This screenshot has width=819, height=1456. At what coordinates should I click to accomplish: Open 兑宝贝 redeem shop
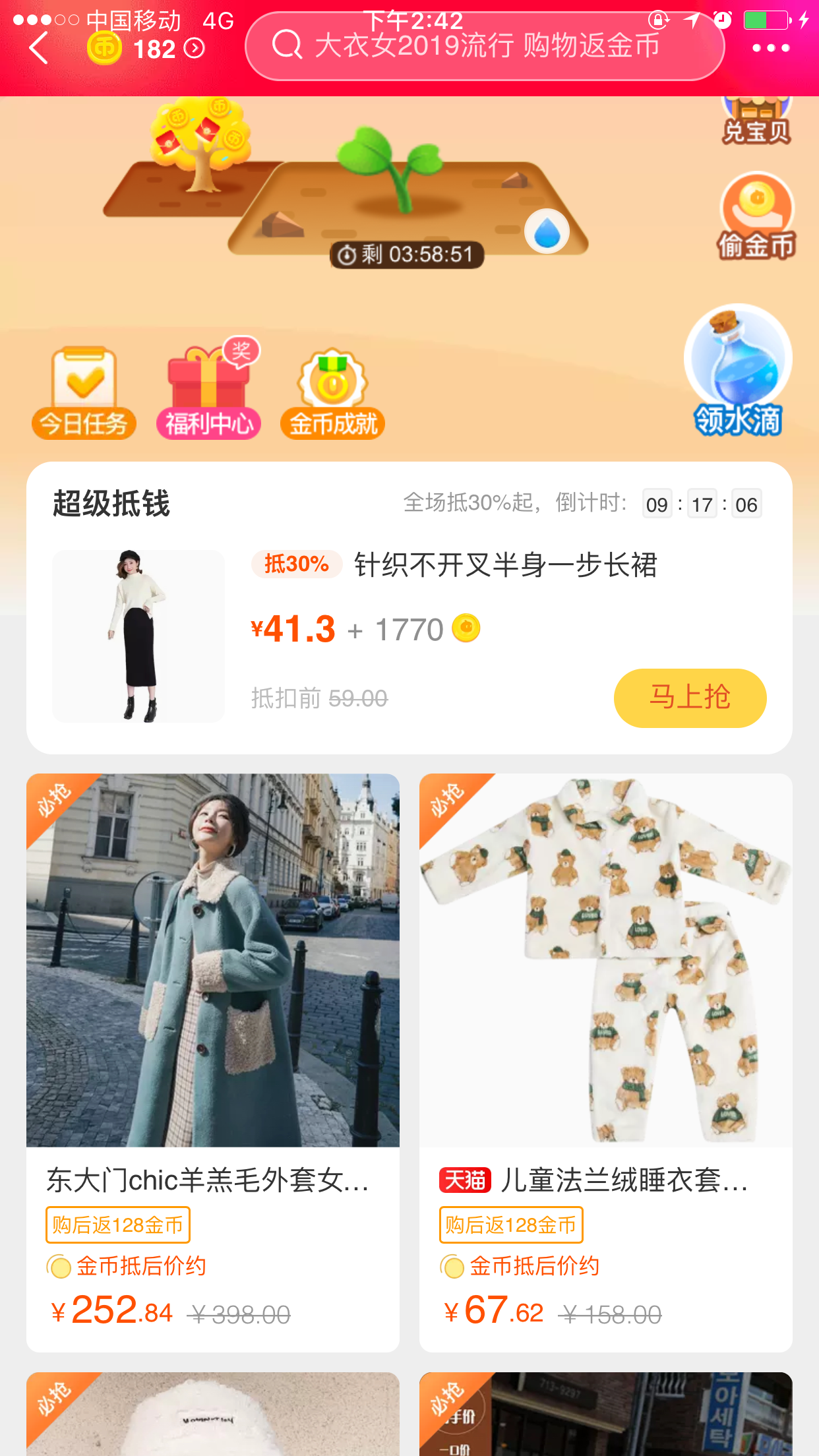[x=756, y=122]
